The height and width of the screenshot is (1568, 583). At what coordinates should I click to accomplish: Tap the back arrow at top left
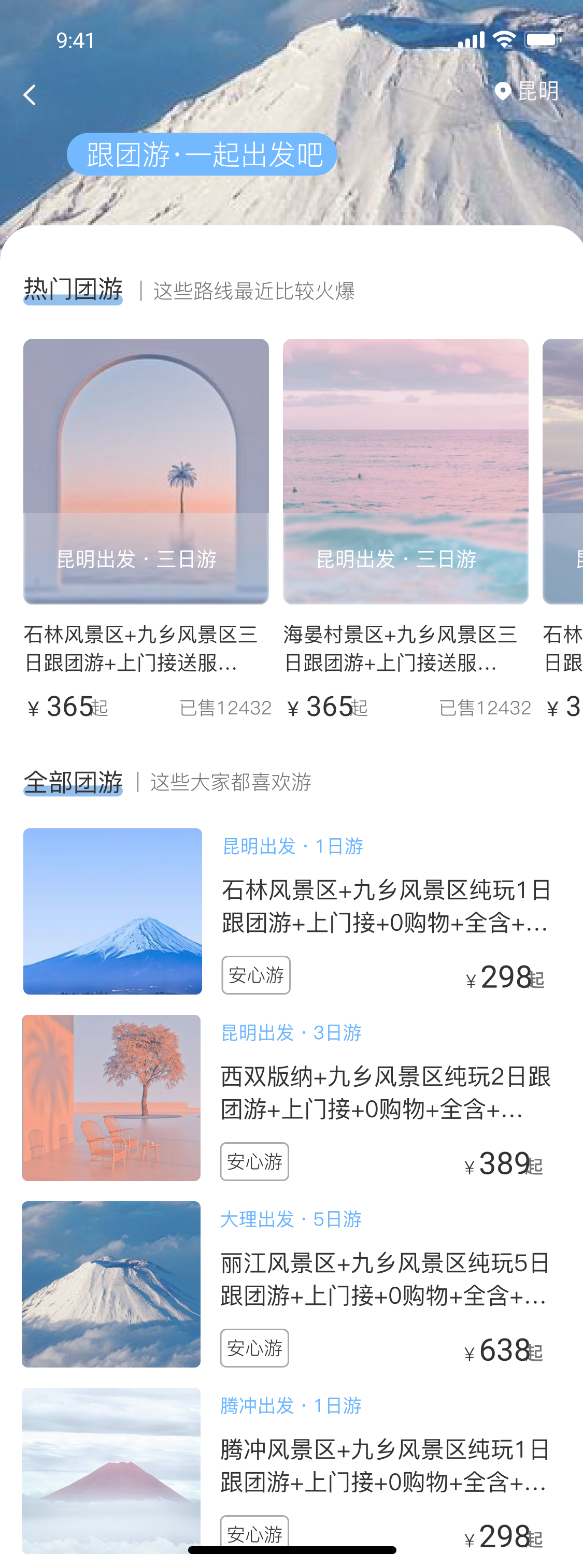(29, 95)
